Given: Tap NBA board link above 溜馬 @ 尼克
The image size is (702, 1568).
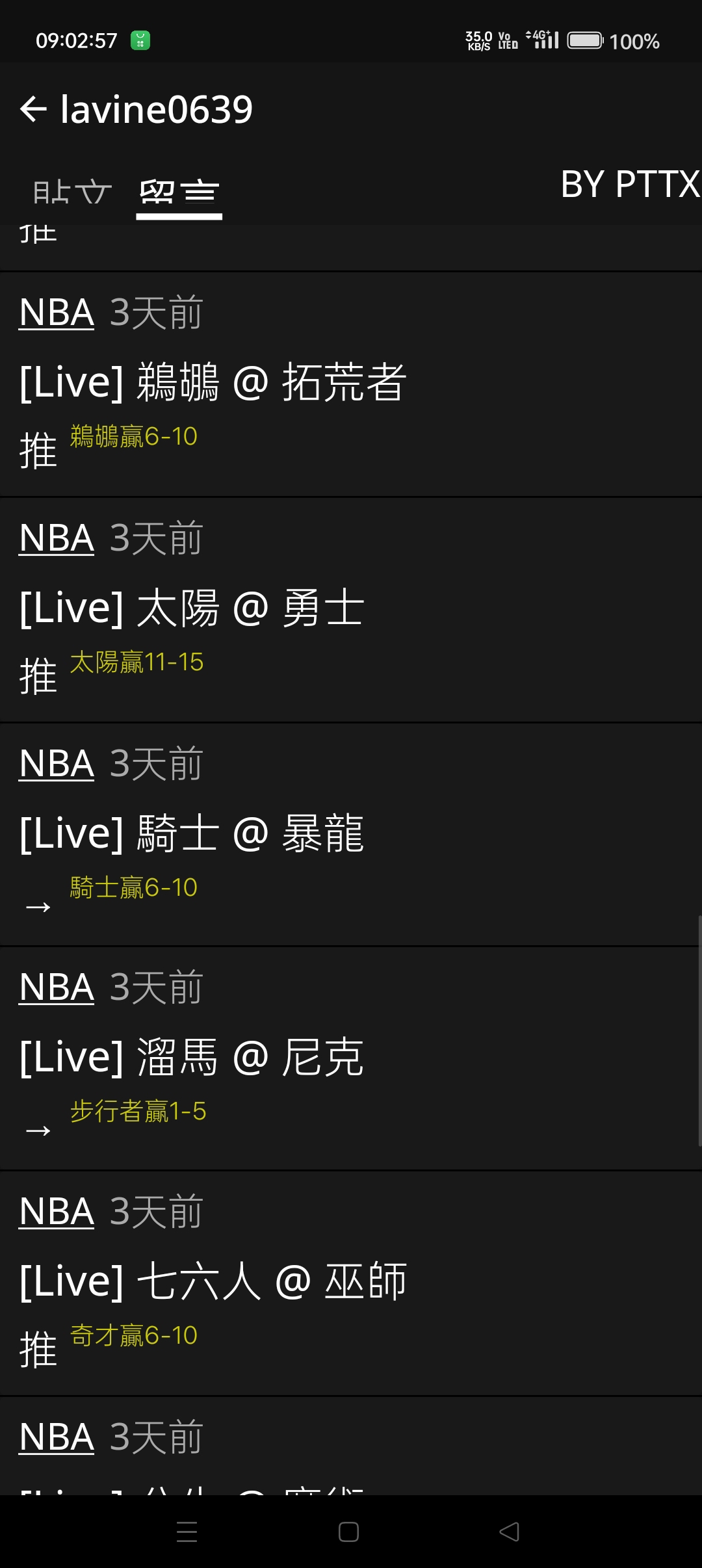Looking at the screenshot, I should 57,987.
